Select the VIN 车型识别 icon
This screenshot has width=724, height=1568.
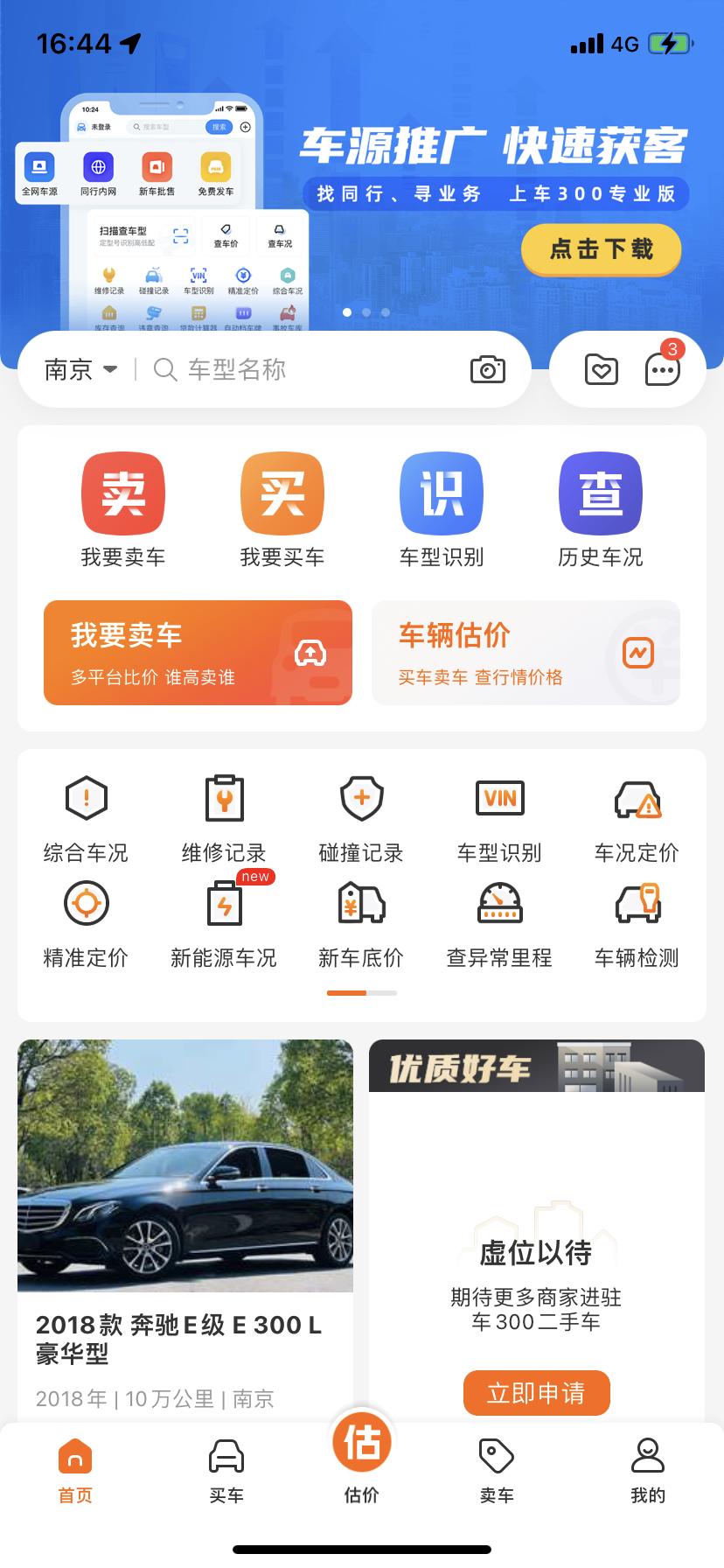[498, 798]
